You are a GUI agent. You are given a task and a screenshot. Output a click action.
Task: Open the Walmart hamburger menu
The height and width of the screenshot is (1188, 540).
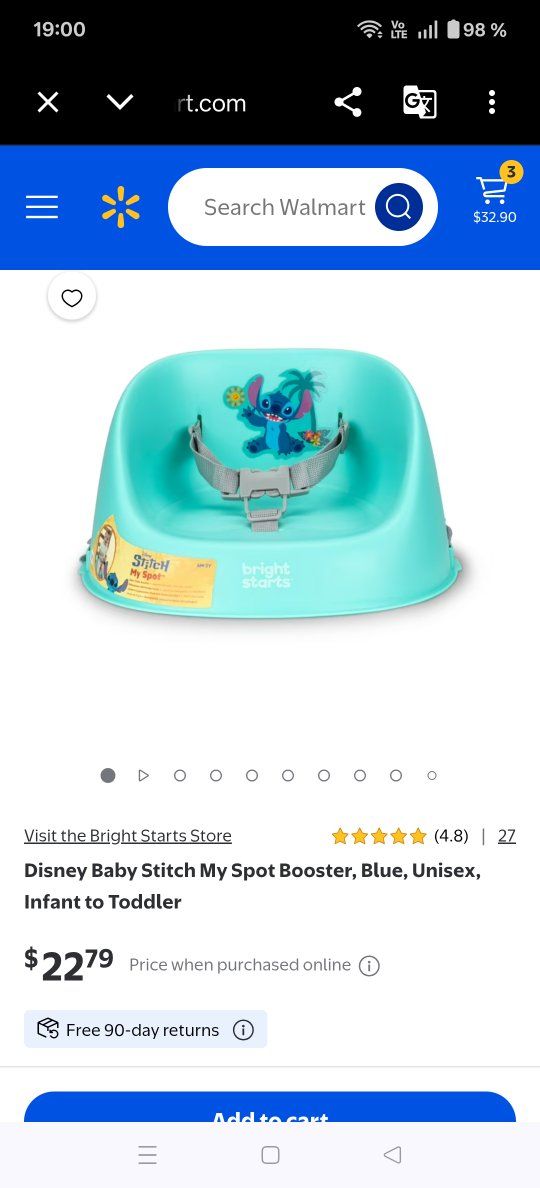coord(42,207)
